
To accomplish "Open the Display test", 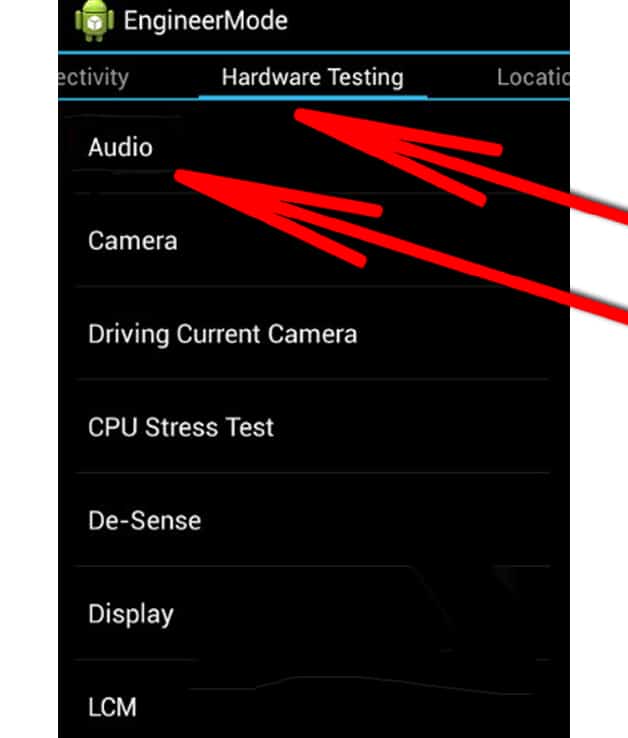I will [131, 613].
